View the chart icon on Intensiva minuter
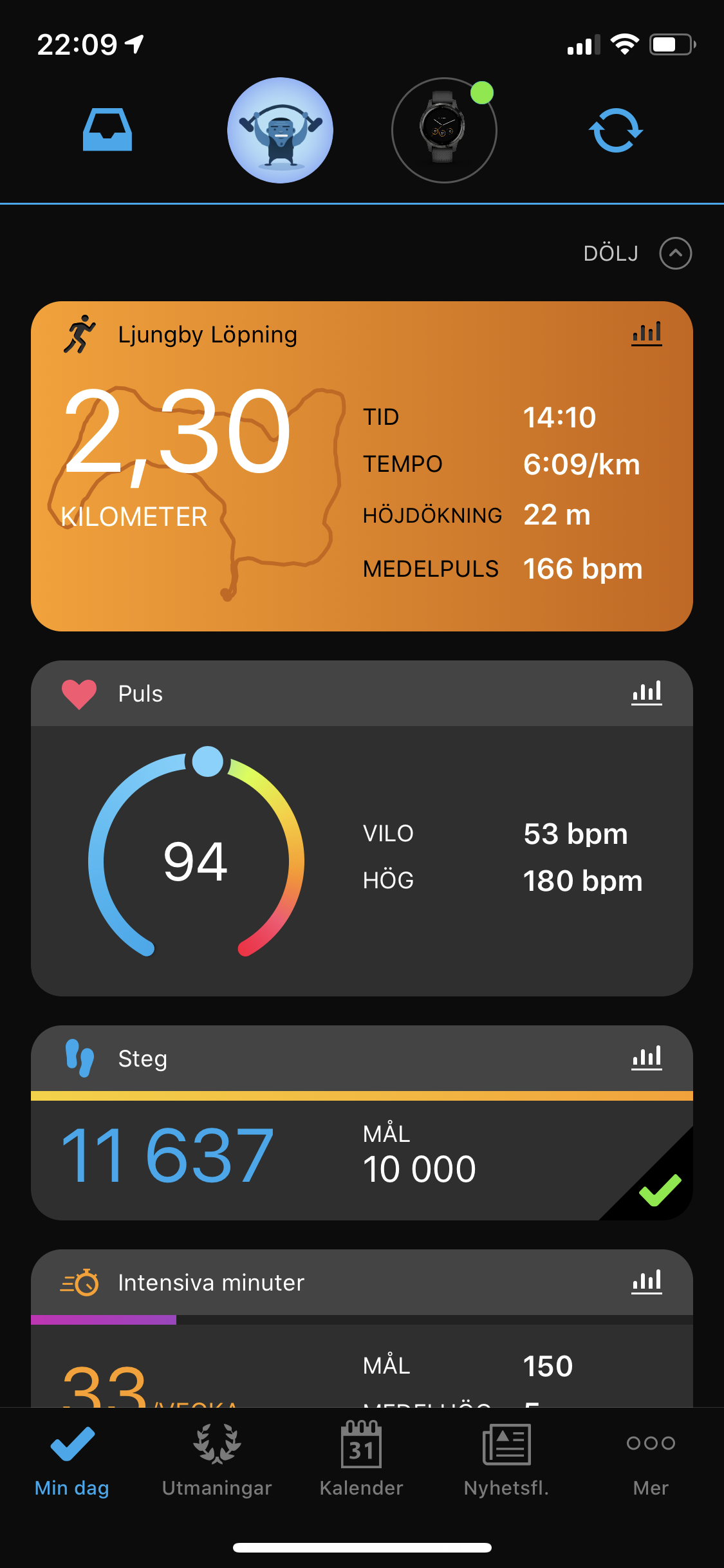724x1568 pixels. click(x=646, y=1282)
